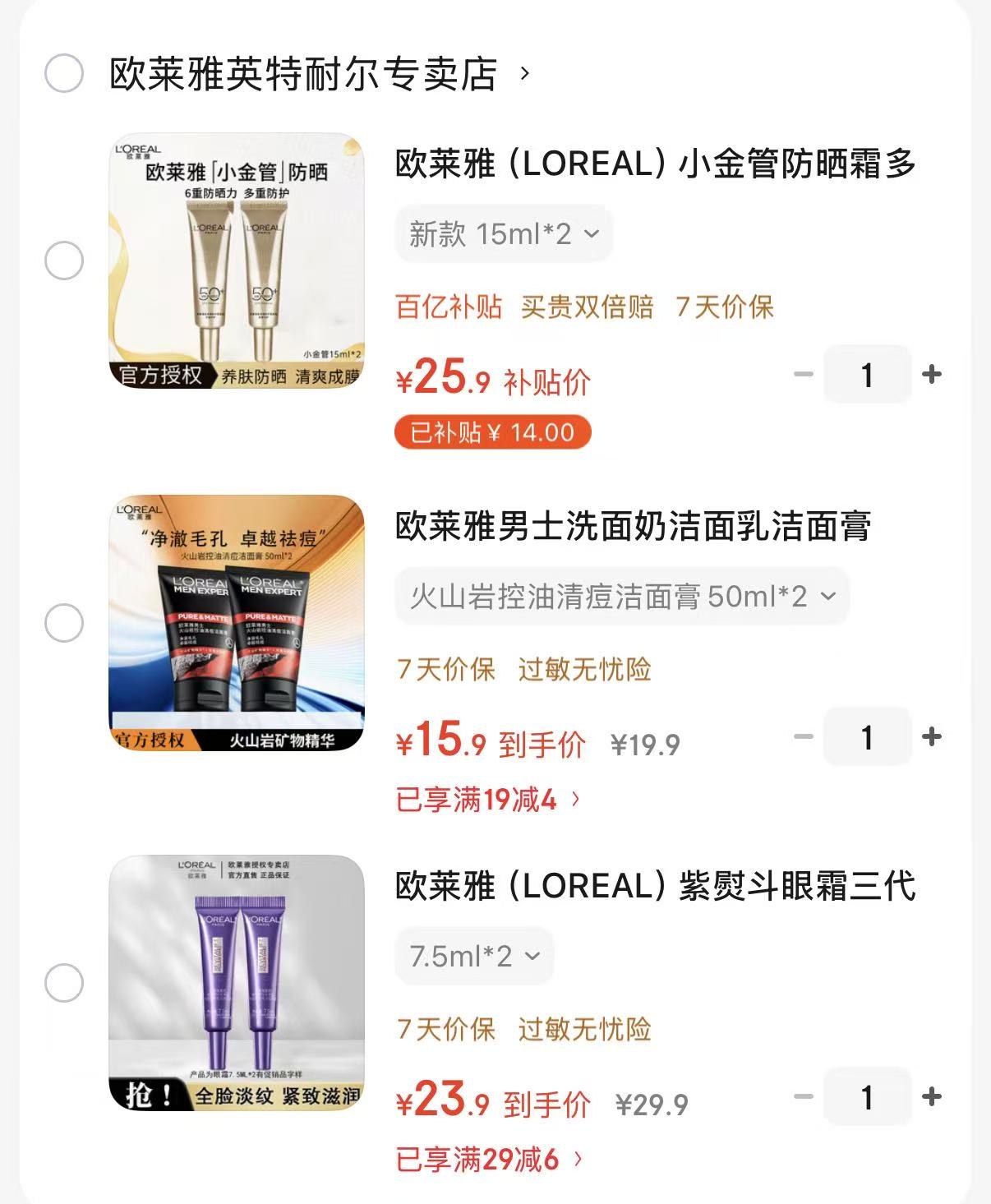Open the 小金管防晒霜 product image
The width and height of the screenshot is (991, 1204).
237,261
